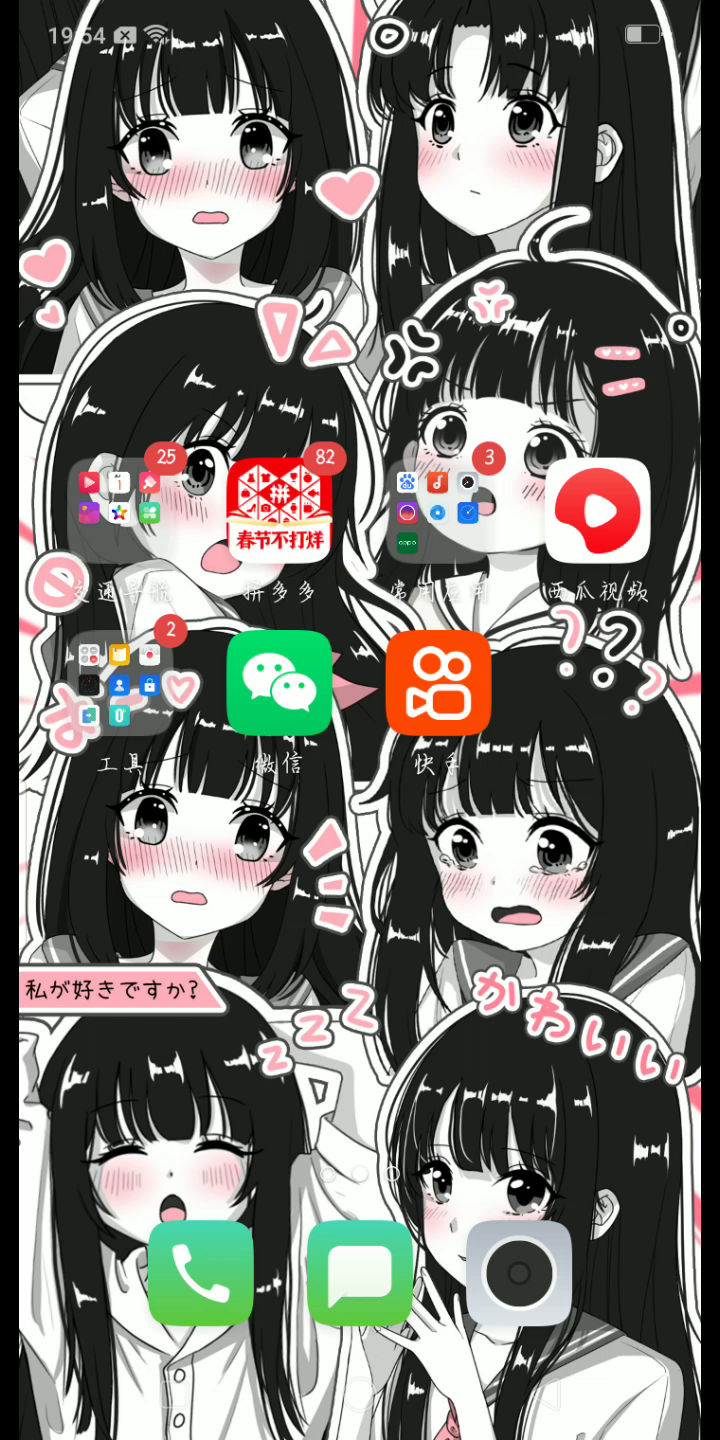
Task: Open the 常用应用 folder
Action: point(438,510)
